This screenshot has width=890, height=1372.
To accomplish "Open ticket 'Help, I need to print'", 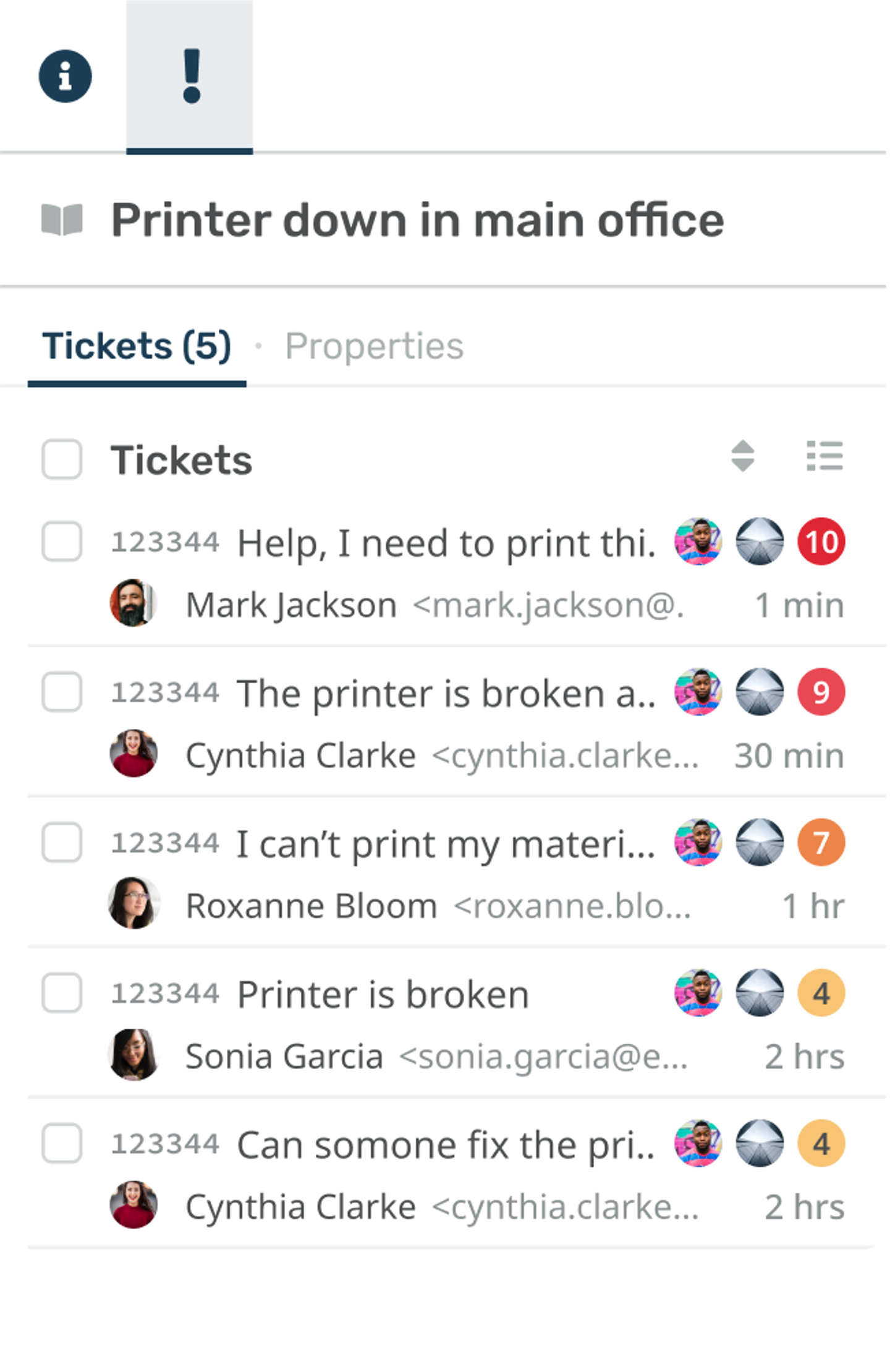I will pos(446,543).
